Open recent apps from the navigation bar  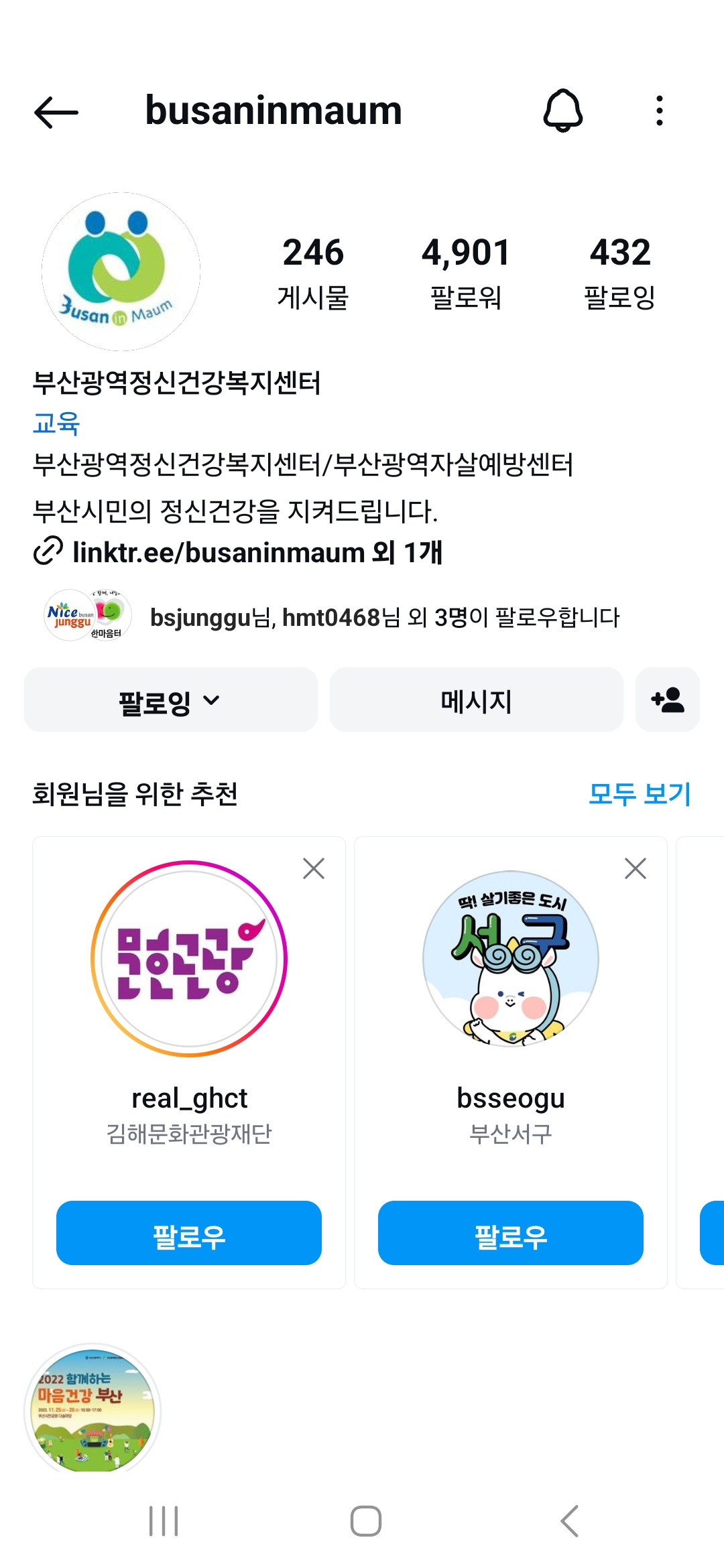164,1521
